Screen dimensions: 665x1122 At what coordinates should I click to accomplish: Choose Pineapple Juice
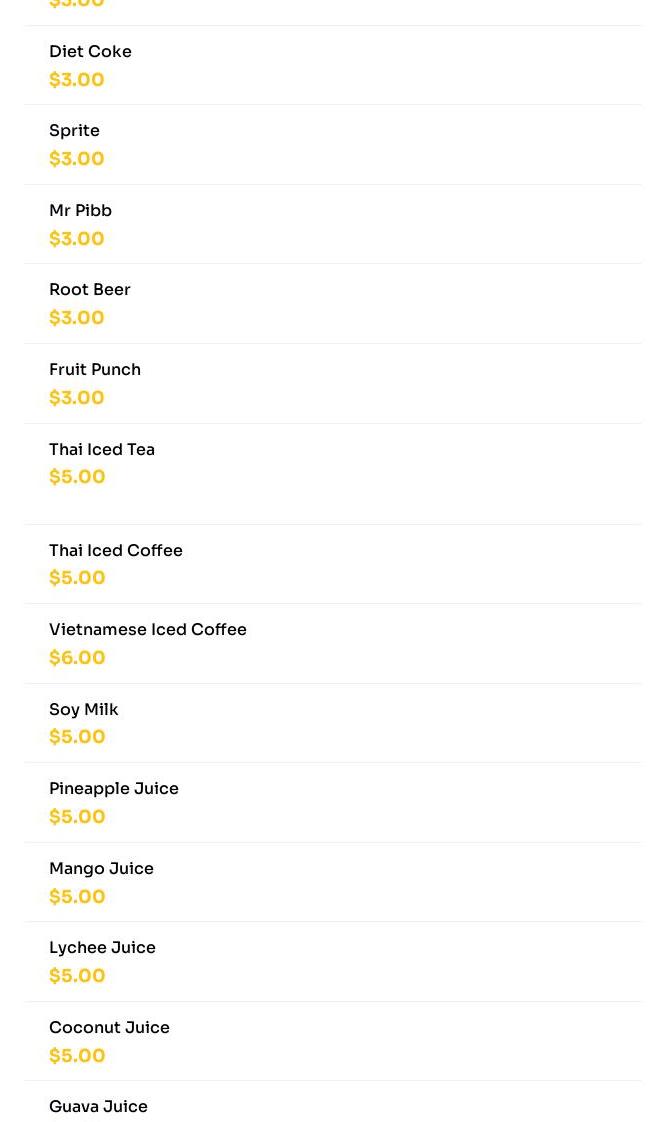(333, 802)
